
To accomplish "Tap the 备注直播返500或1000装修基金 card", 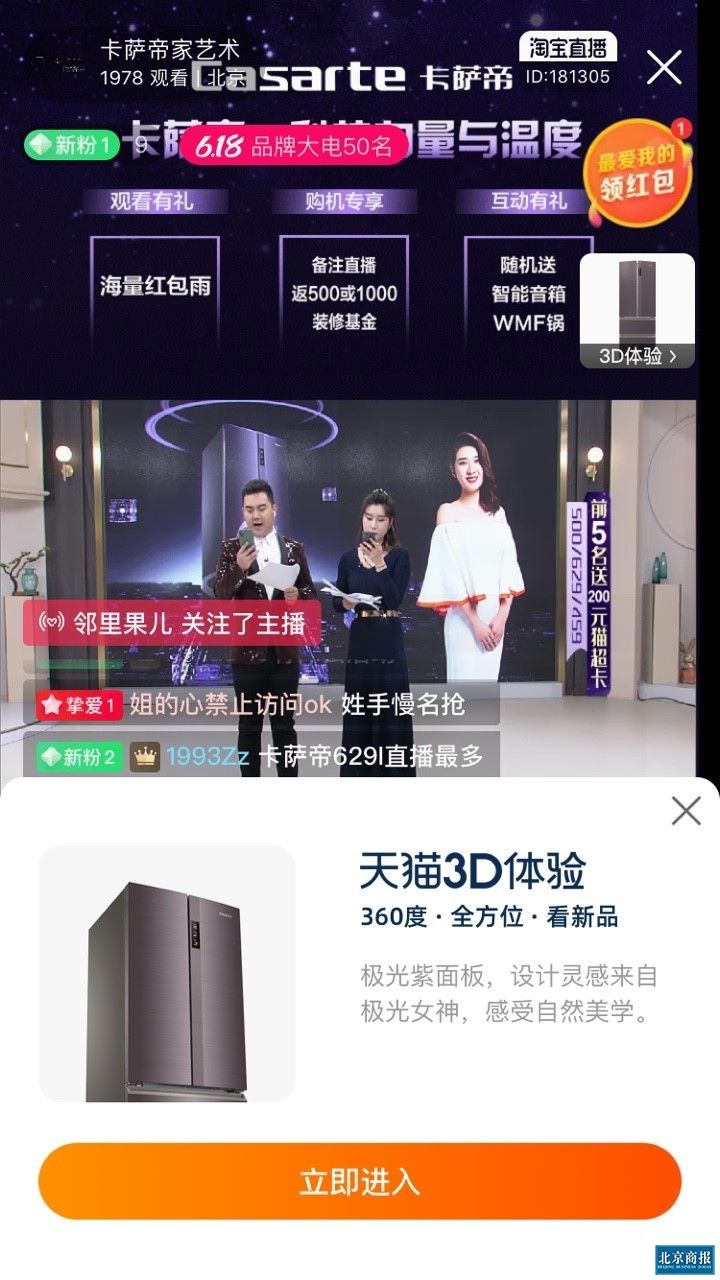I will click(345, 290).
